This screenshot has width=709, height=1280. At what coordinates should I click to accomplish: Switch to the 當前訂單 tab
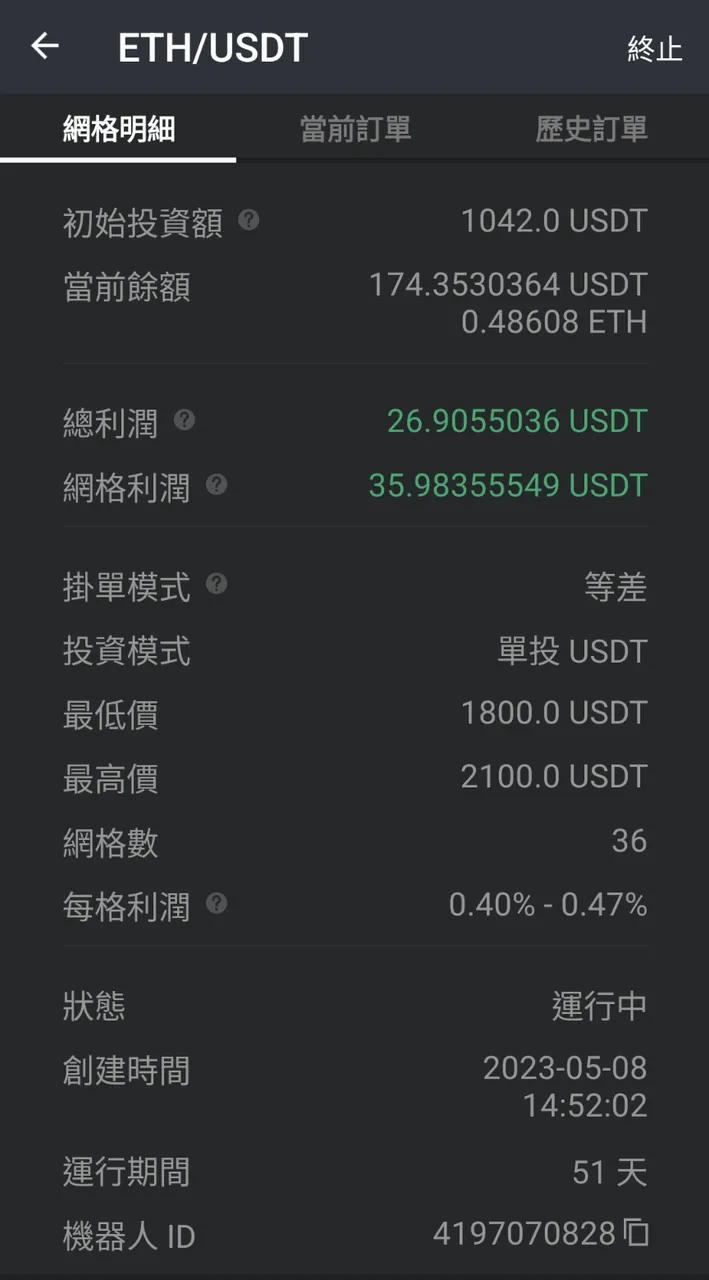(355, 129)
